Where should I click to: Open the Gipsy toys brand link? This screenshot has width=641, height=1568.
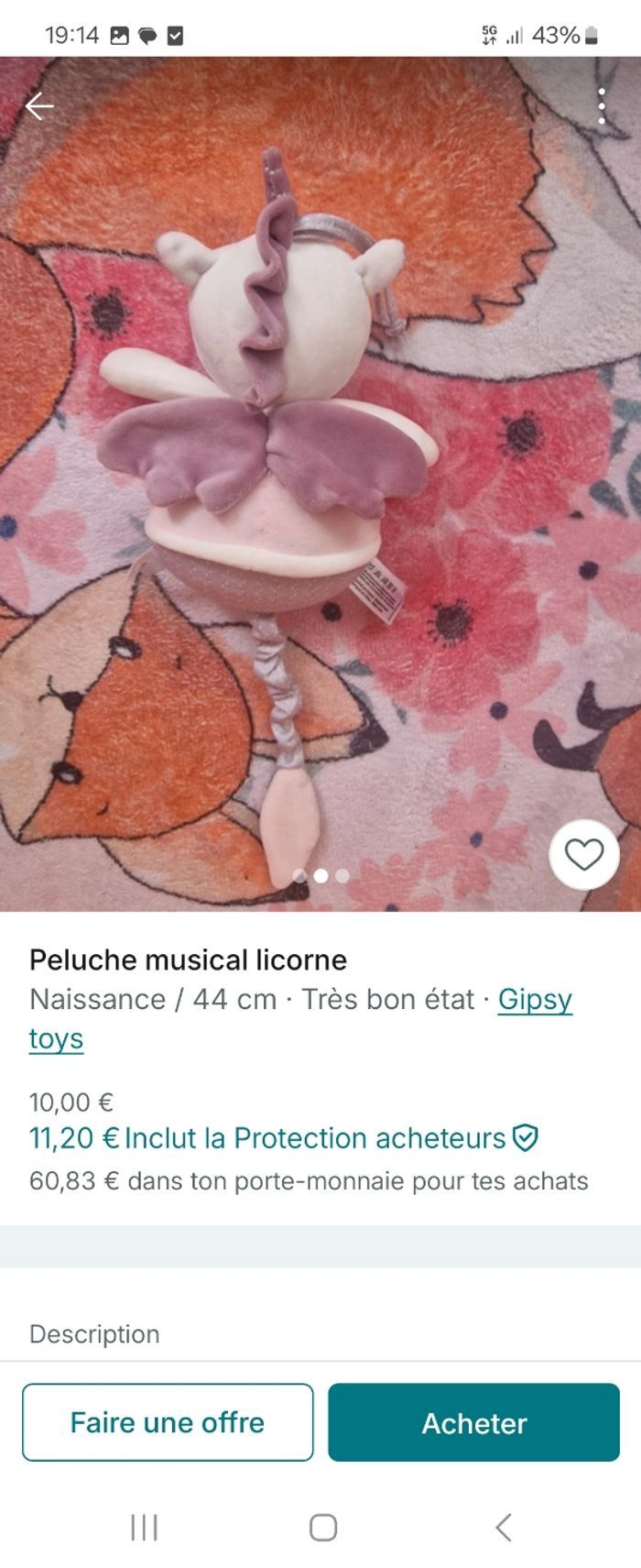pyautogui.click(x=535, y=1000)
